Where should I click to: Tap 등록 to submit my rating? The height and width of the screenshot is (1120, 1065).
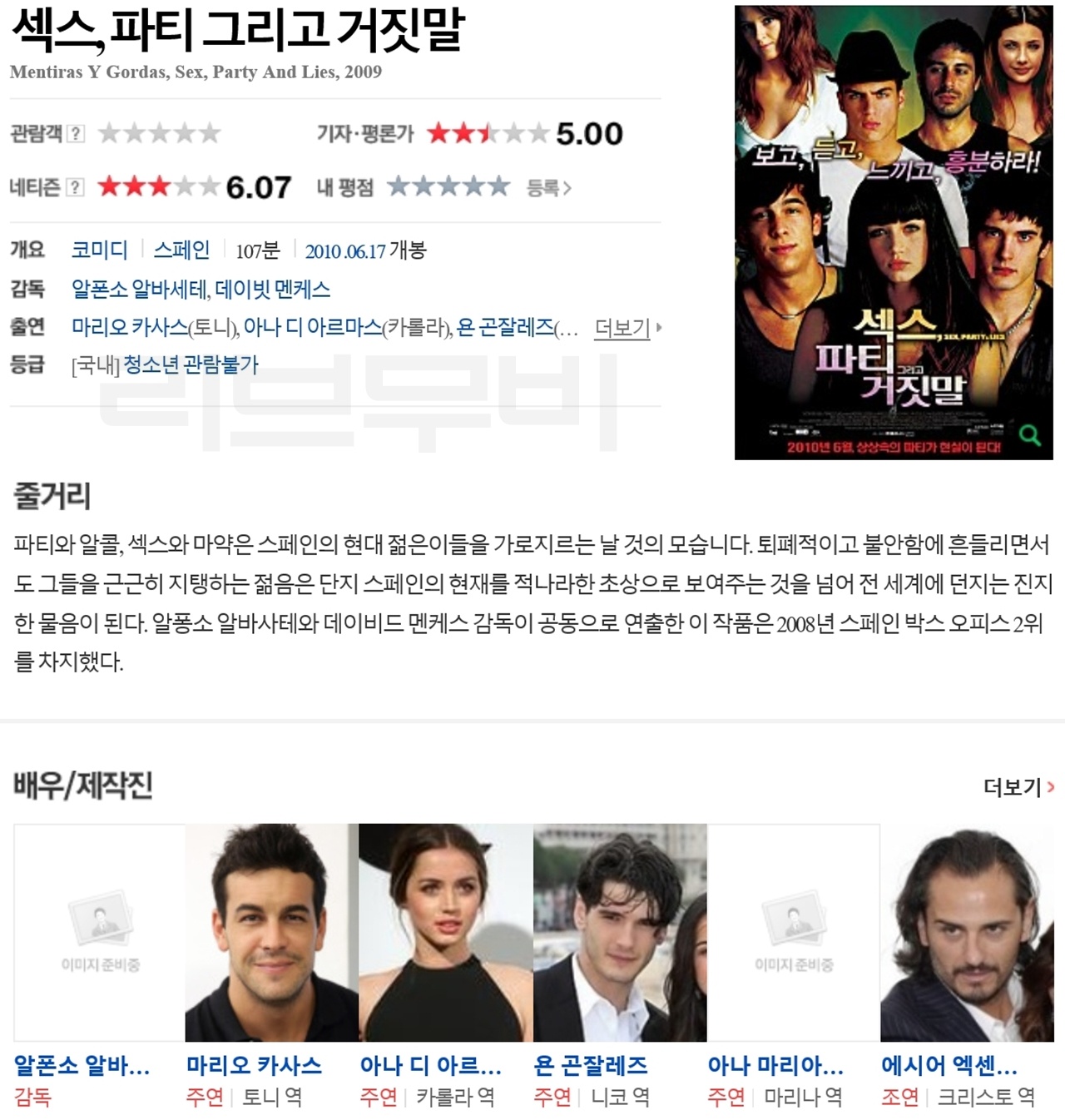coord(548,188)
